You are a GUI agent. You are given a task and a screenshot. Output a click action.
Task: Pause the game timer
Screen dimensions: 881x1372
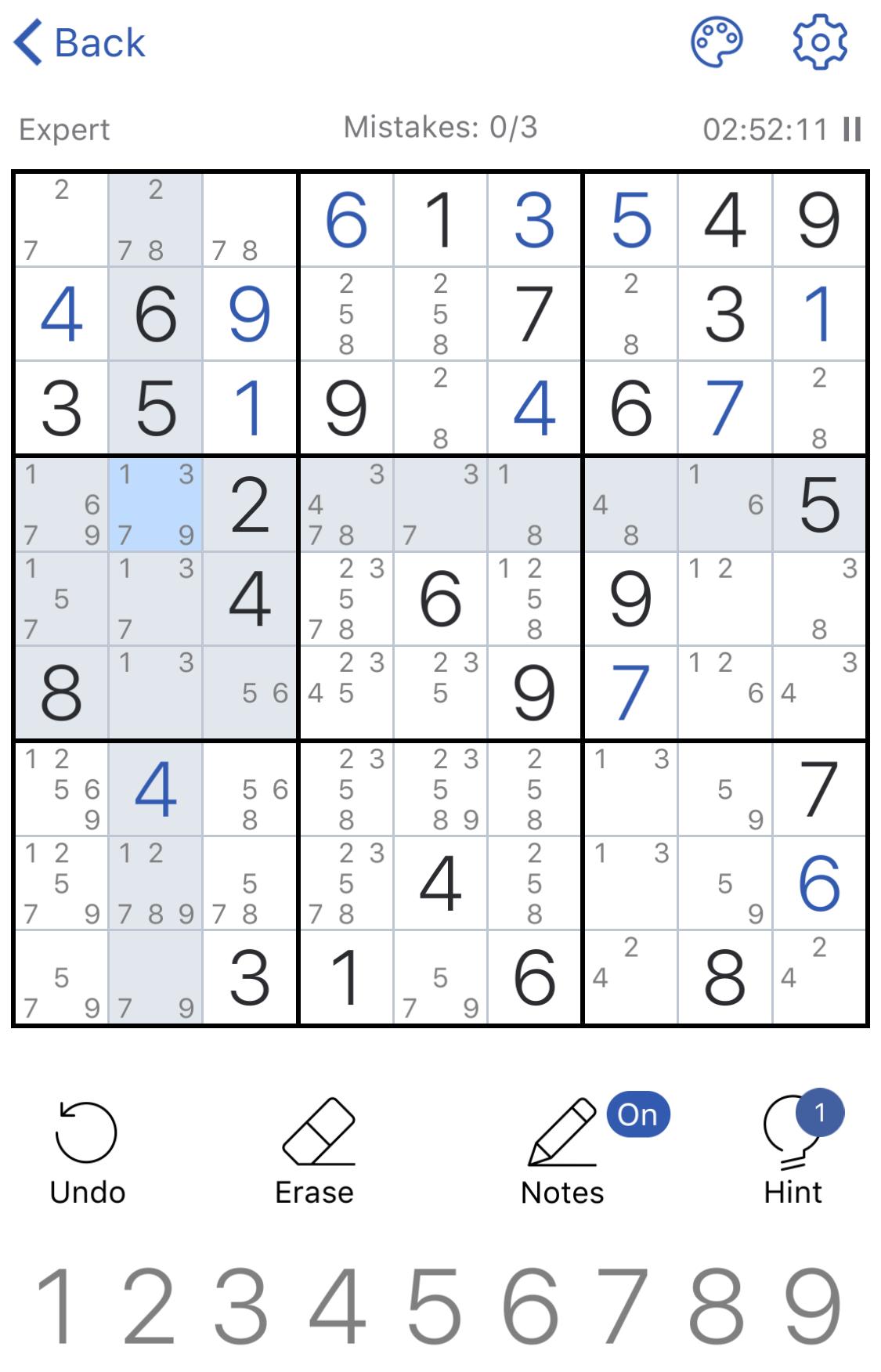tap(853, 129)
